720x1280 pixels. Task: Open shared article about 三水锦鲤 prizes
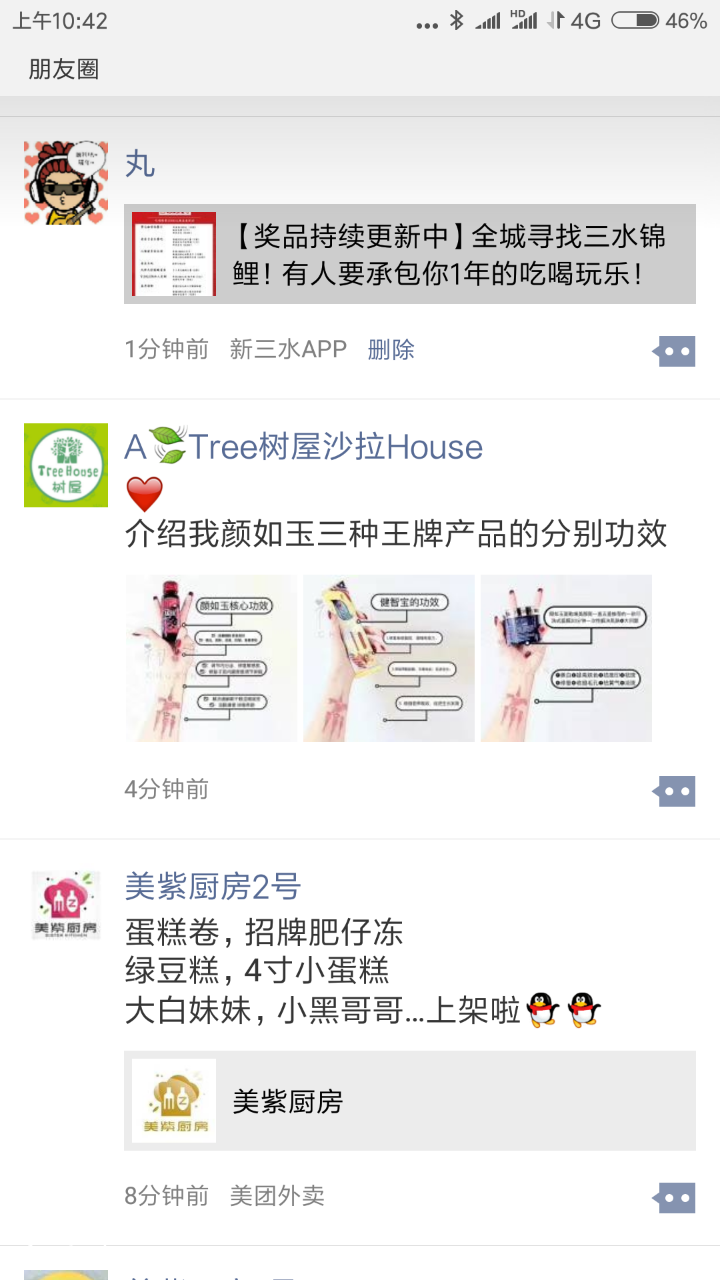point(410,254)
